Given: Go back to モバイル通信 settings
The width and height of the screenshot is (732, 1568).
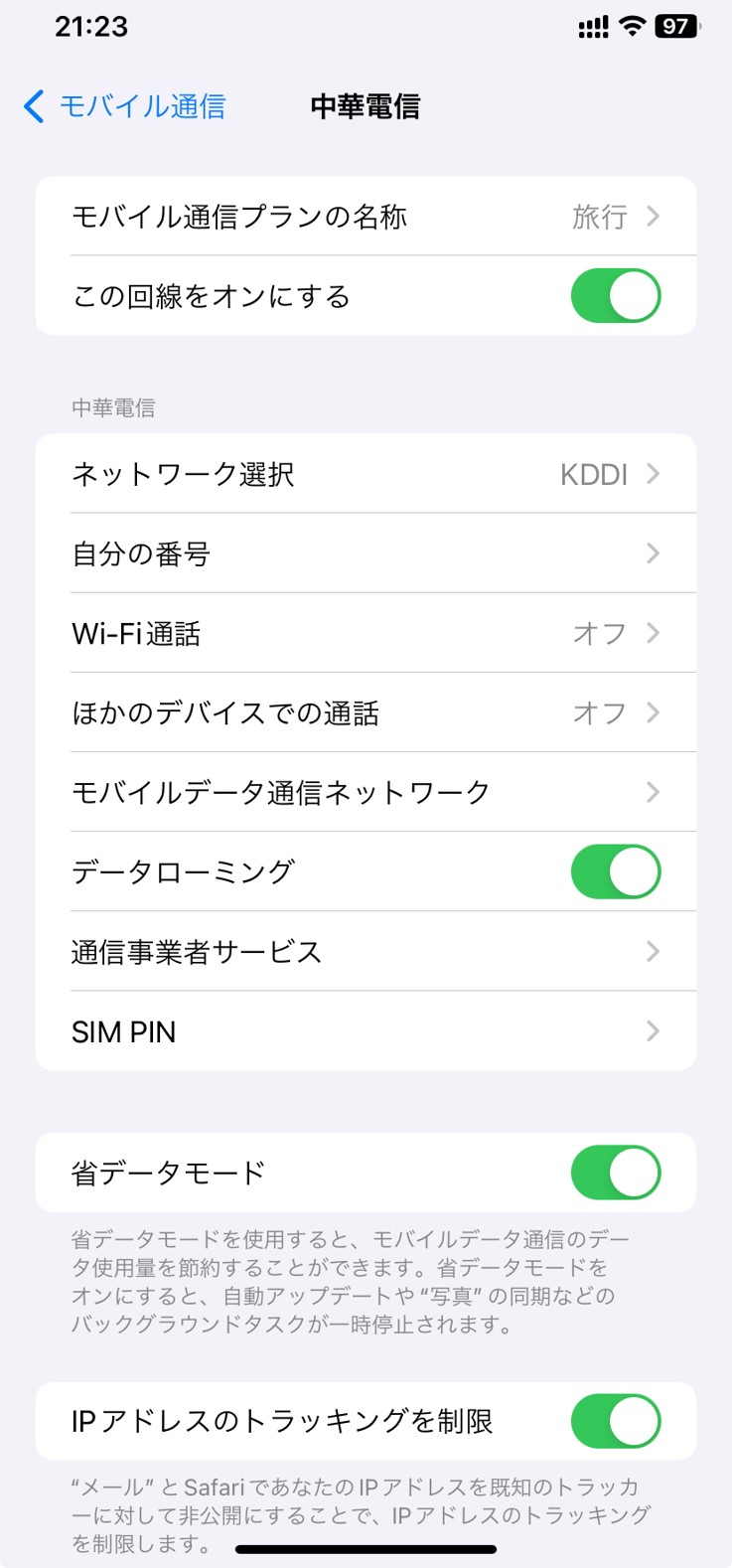Looking at the screenshot, I should (x=125, y=106).
